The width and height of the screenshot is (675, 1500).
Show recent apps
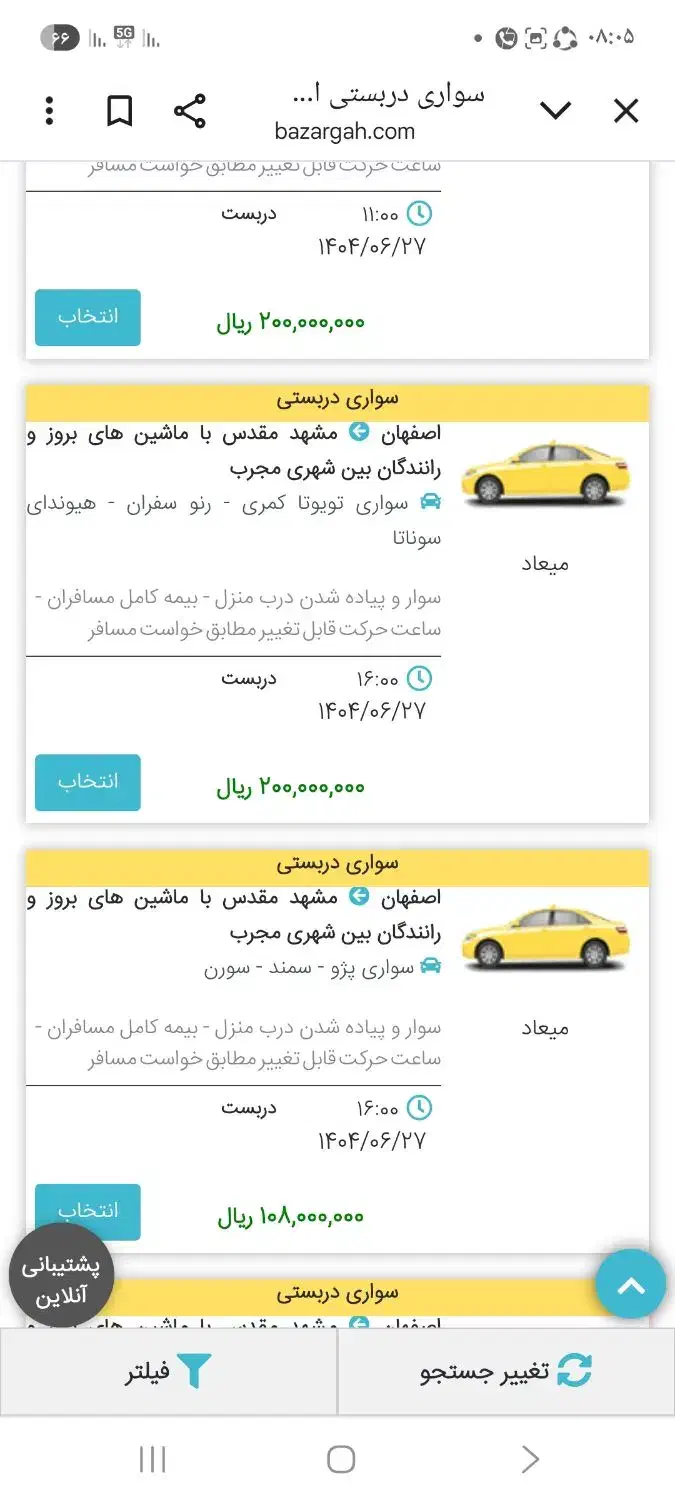(x=152, y=1459)
